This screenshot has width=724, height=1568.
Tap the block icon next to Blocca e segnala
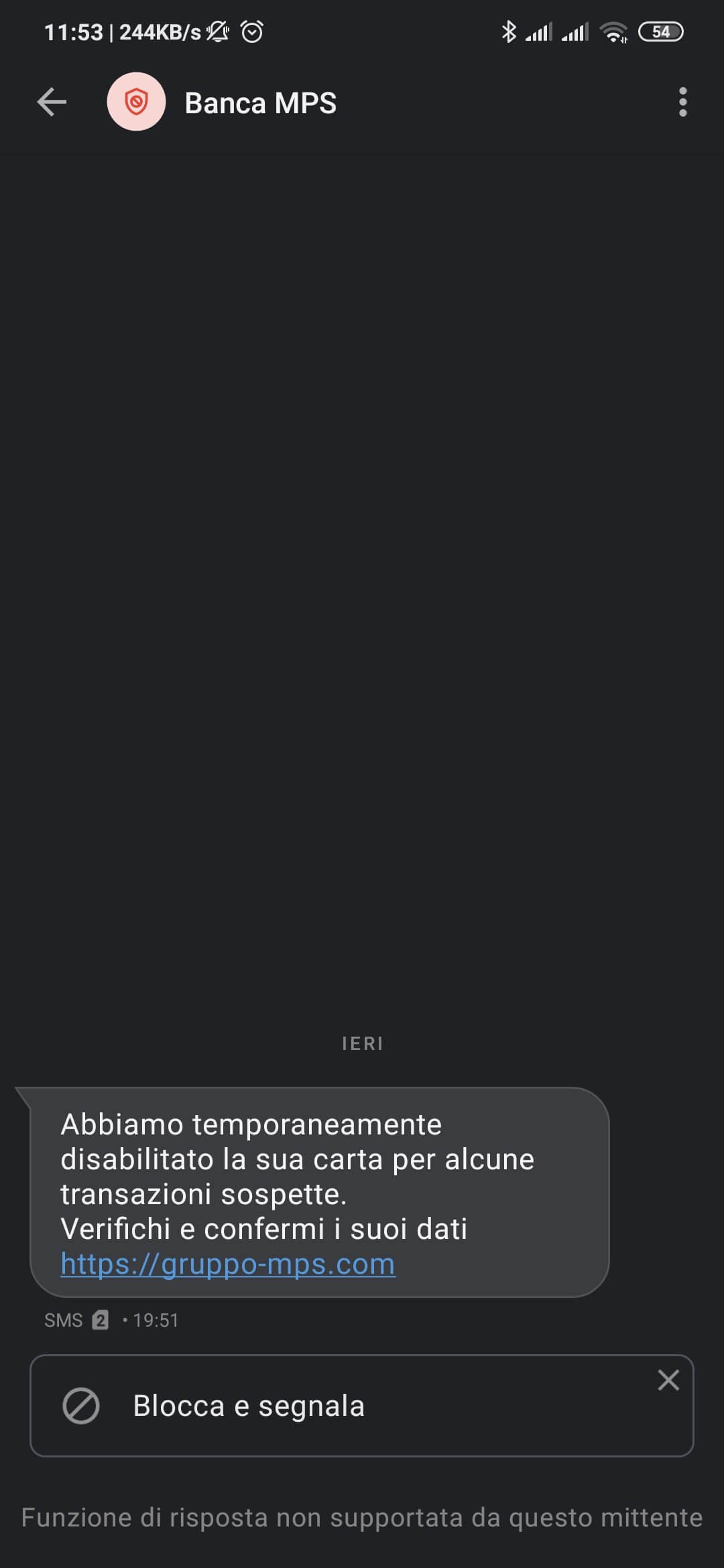point(82,1406)
